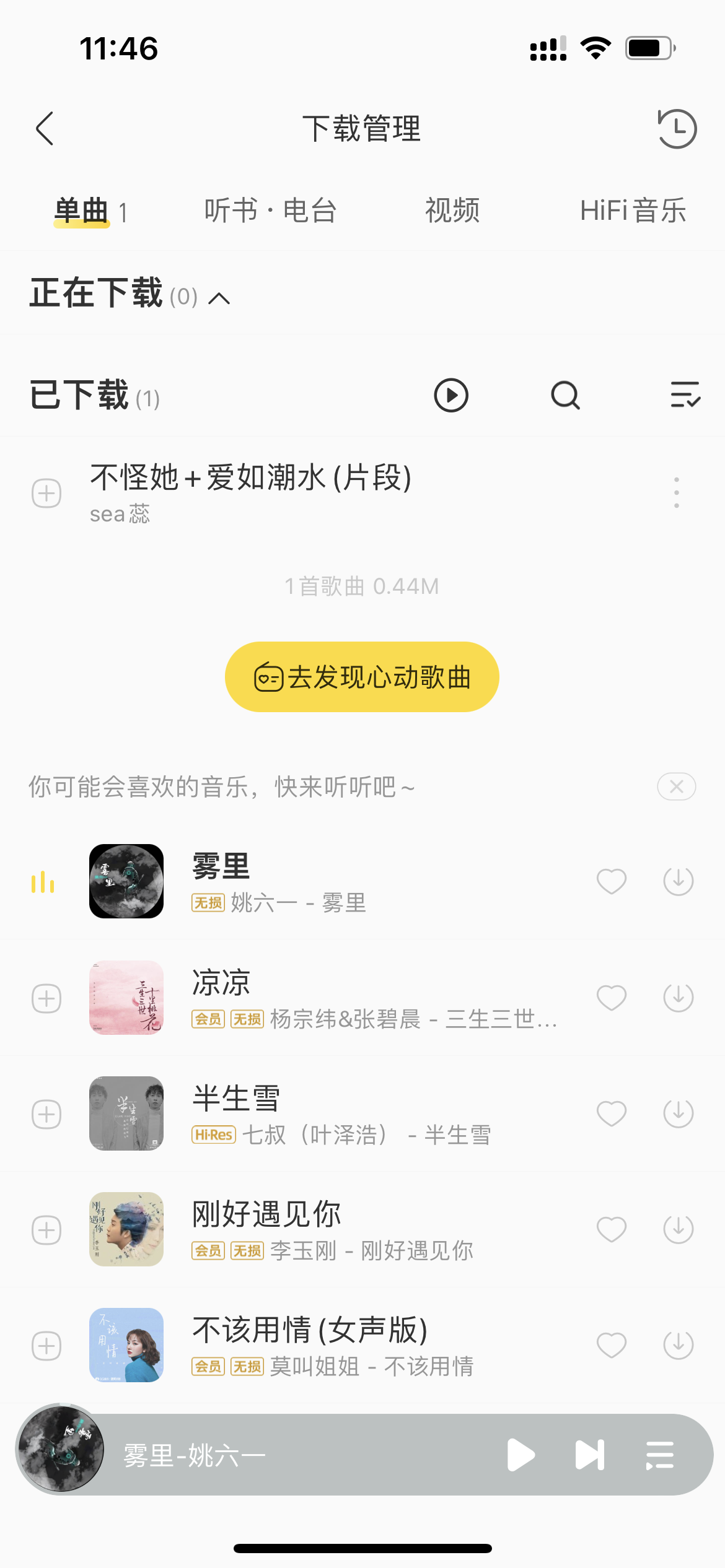Image resolution: width=725 pixels, height=1568 pixels.
Task: Favorite the song 雾里
Action: 611,882
